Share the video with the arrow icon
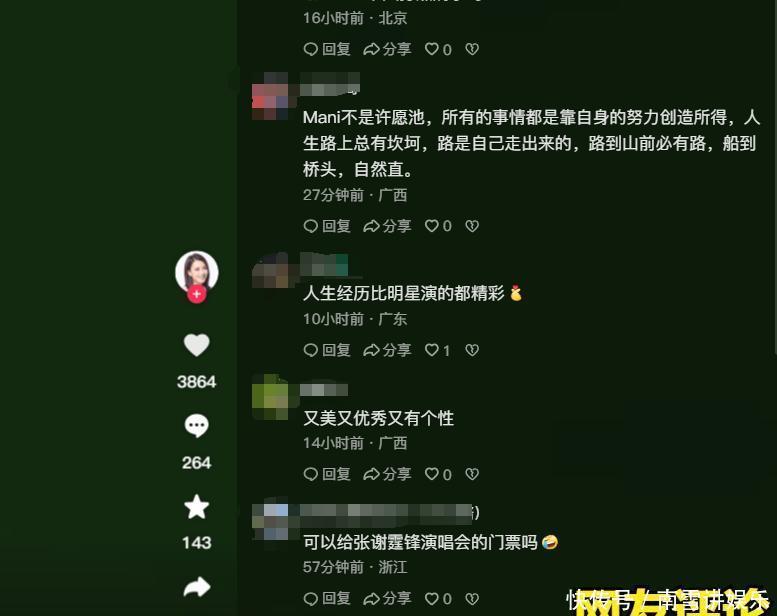Viewport: 777px width, 616px height. (x=197, y=587)
